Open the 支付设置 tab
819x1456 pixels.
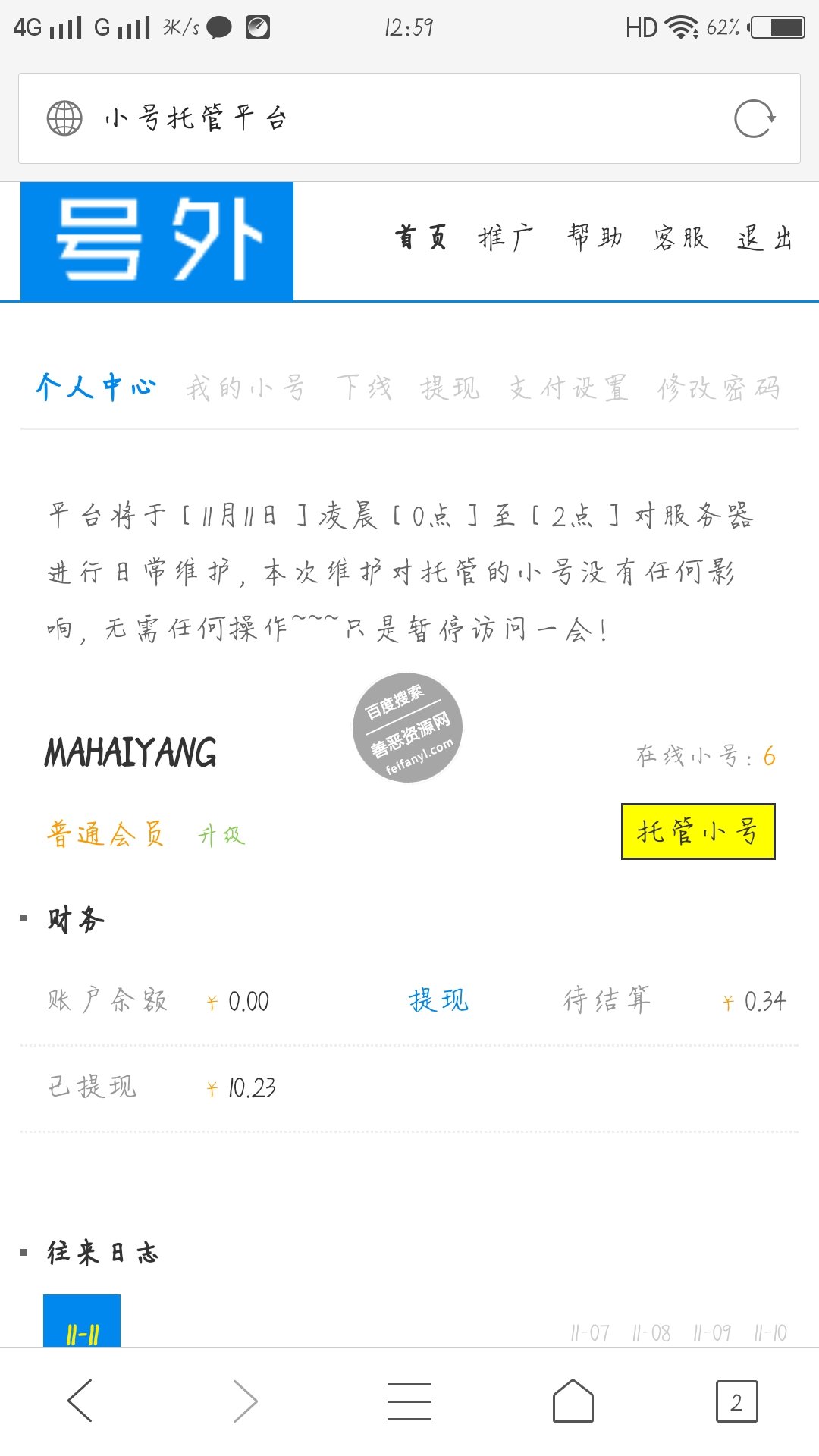pos(569,388)
